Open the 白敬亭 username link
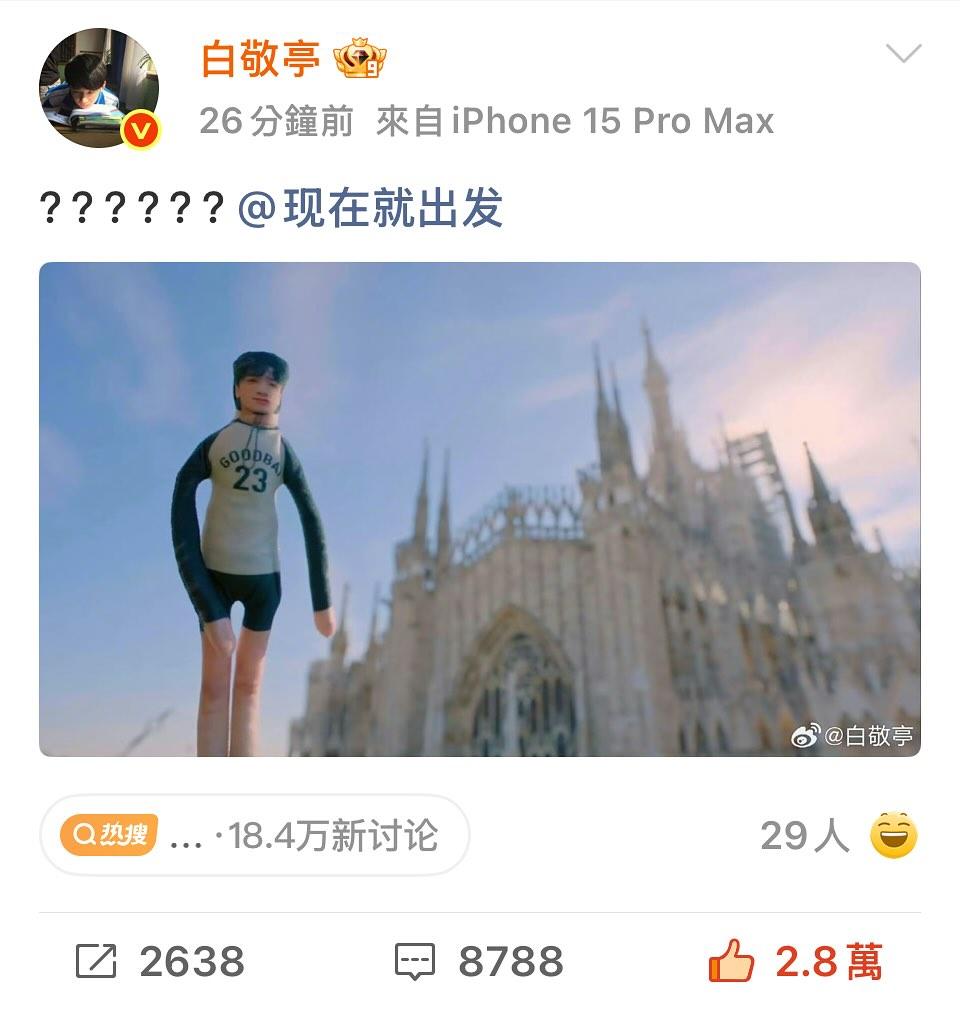960x1009 pixels. point(261,60)
